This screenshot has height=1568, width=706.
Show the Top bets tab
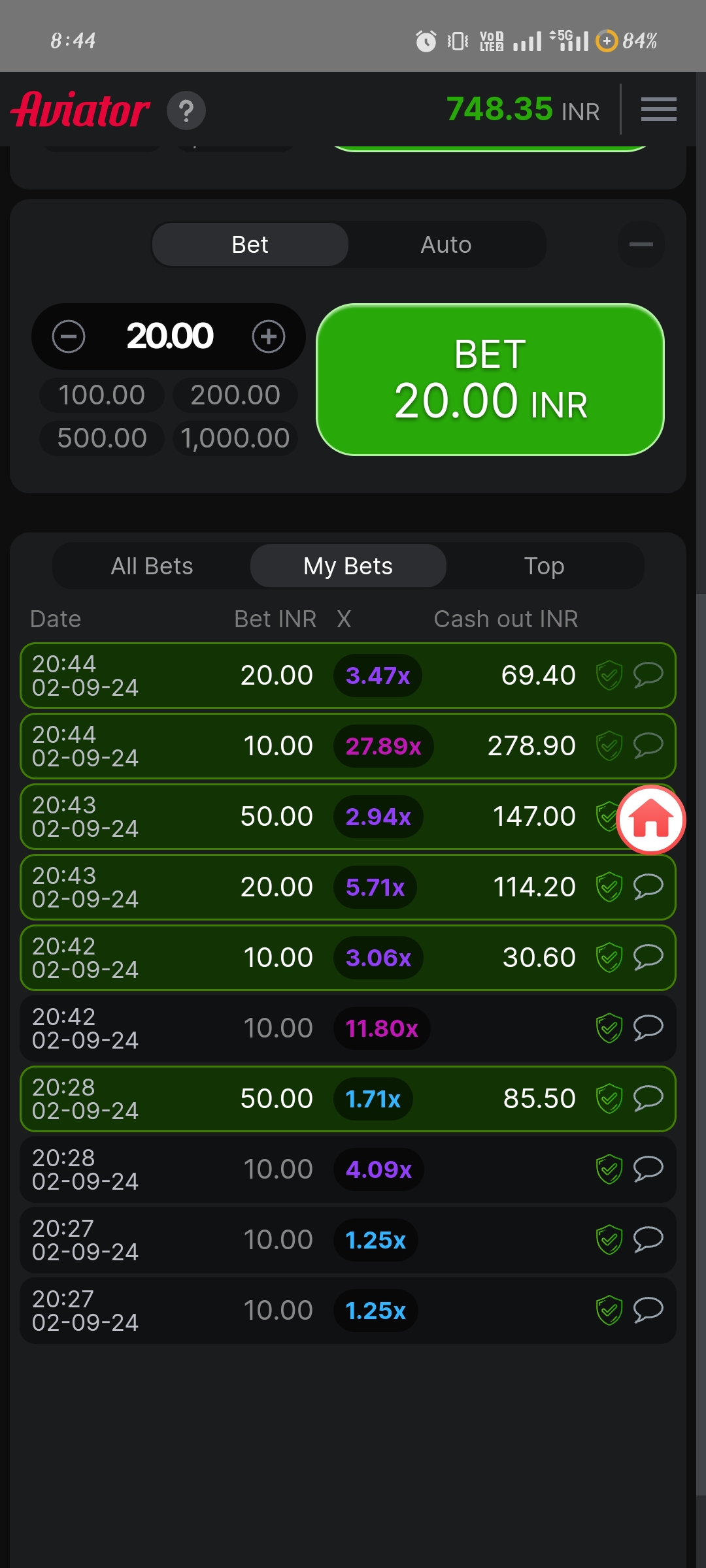(544, 566)
